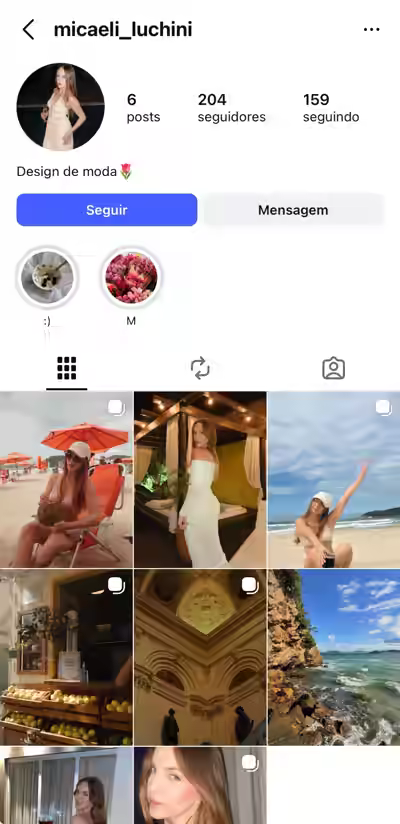Open the close-up selfie post
Image resolution: width=400 pixels, height=824 pixels.
(x=200, y=786)
